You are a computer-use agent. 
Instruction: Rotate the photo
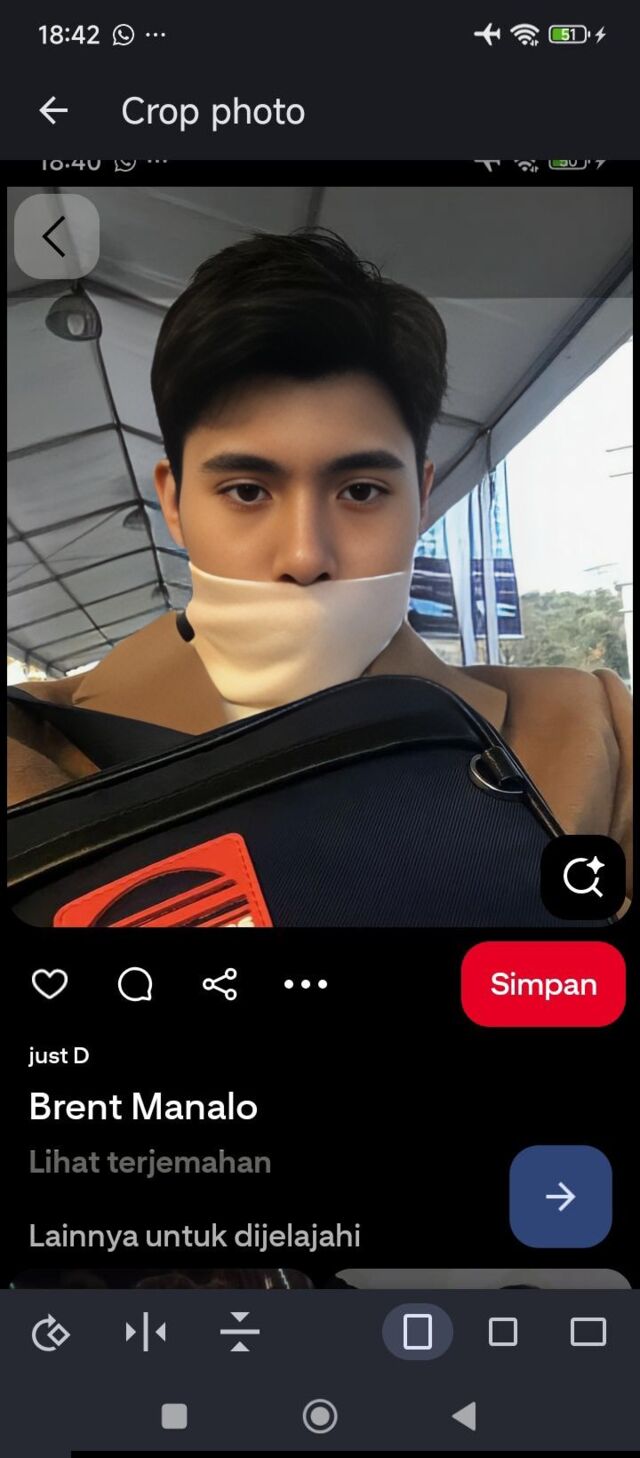click(x=50, y=1333)
